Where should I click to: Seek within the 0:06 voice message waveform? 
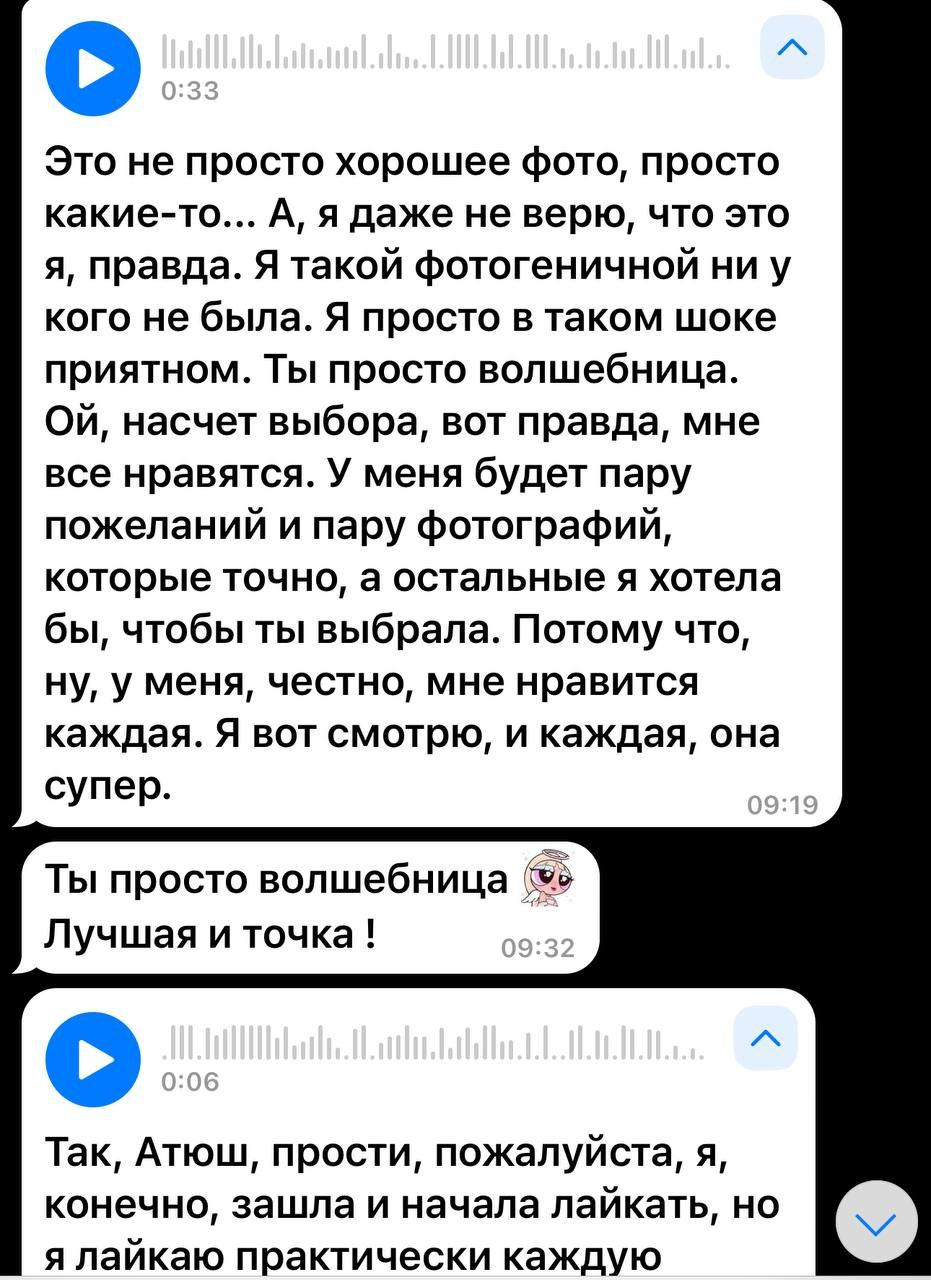tap(436, 1043)
